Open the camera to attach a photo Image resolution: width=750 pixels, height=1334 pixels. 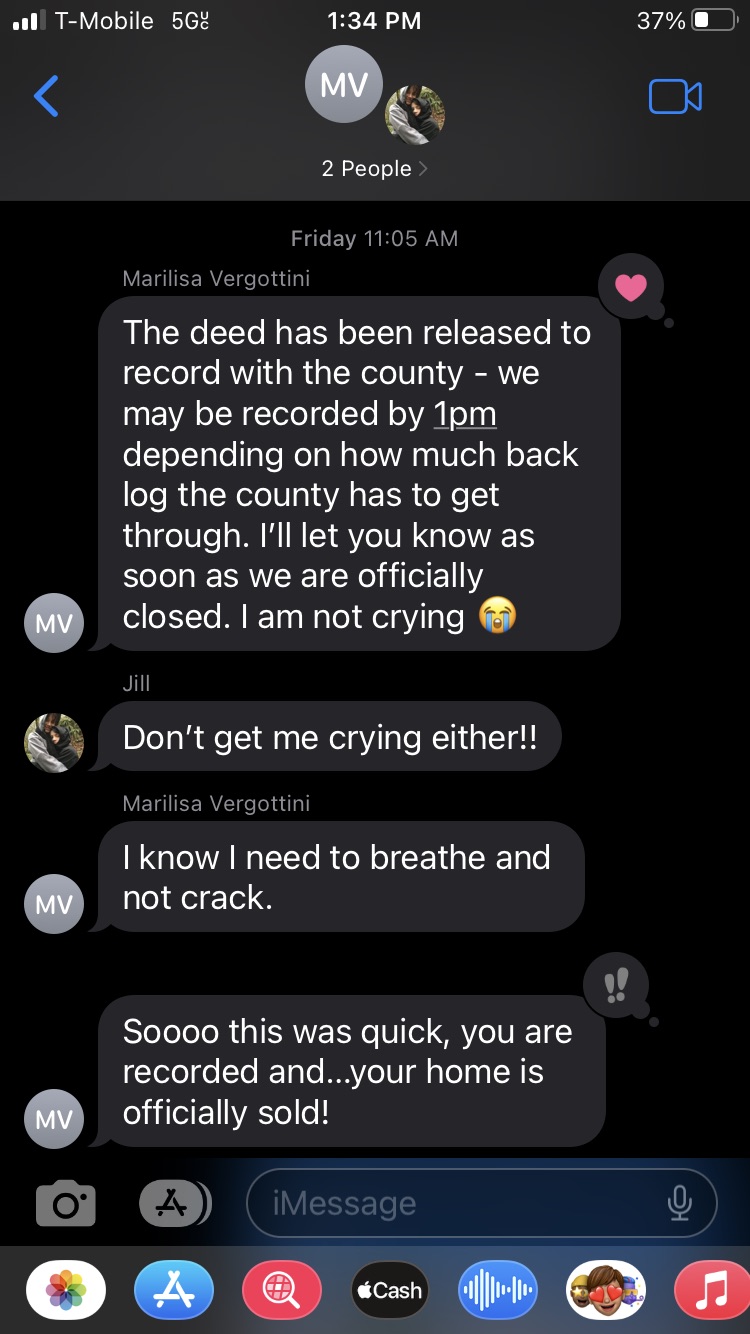(x=66, y=1203)
